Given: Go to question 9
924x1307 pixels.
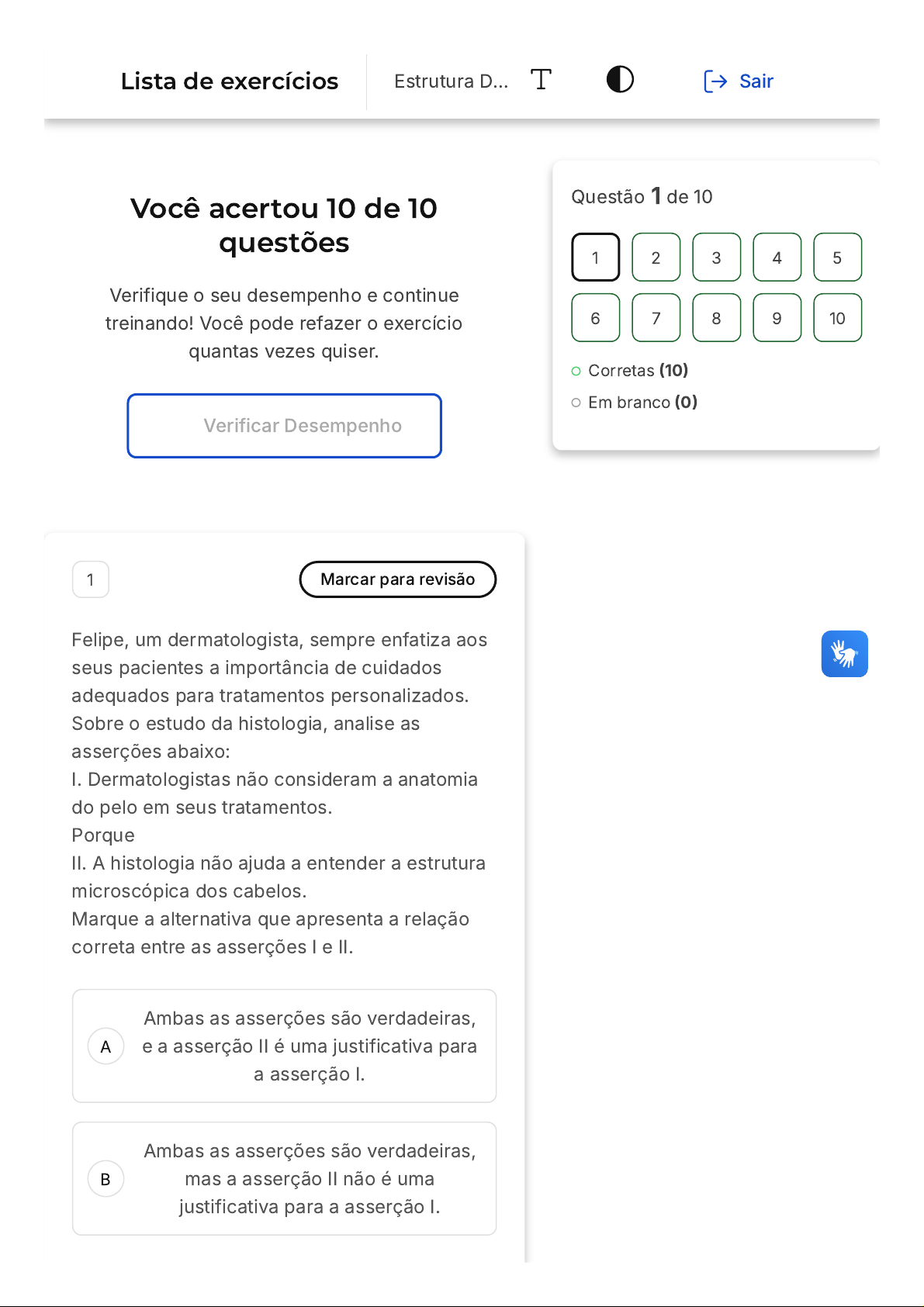Looking at the screenshot, I should coord(777,318).
